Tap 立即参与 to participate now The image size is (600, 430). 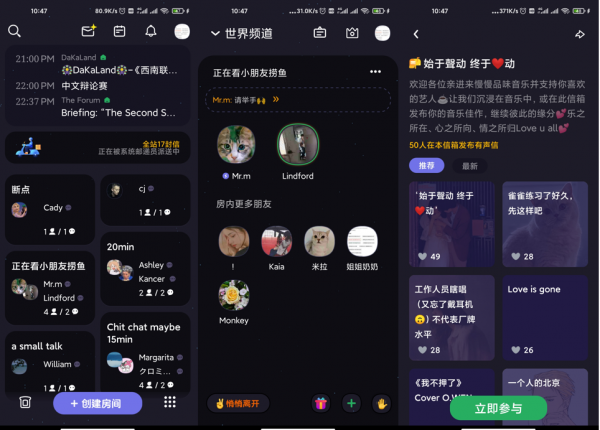tap(498, 408)
